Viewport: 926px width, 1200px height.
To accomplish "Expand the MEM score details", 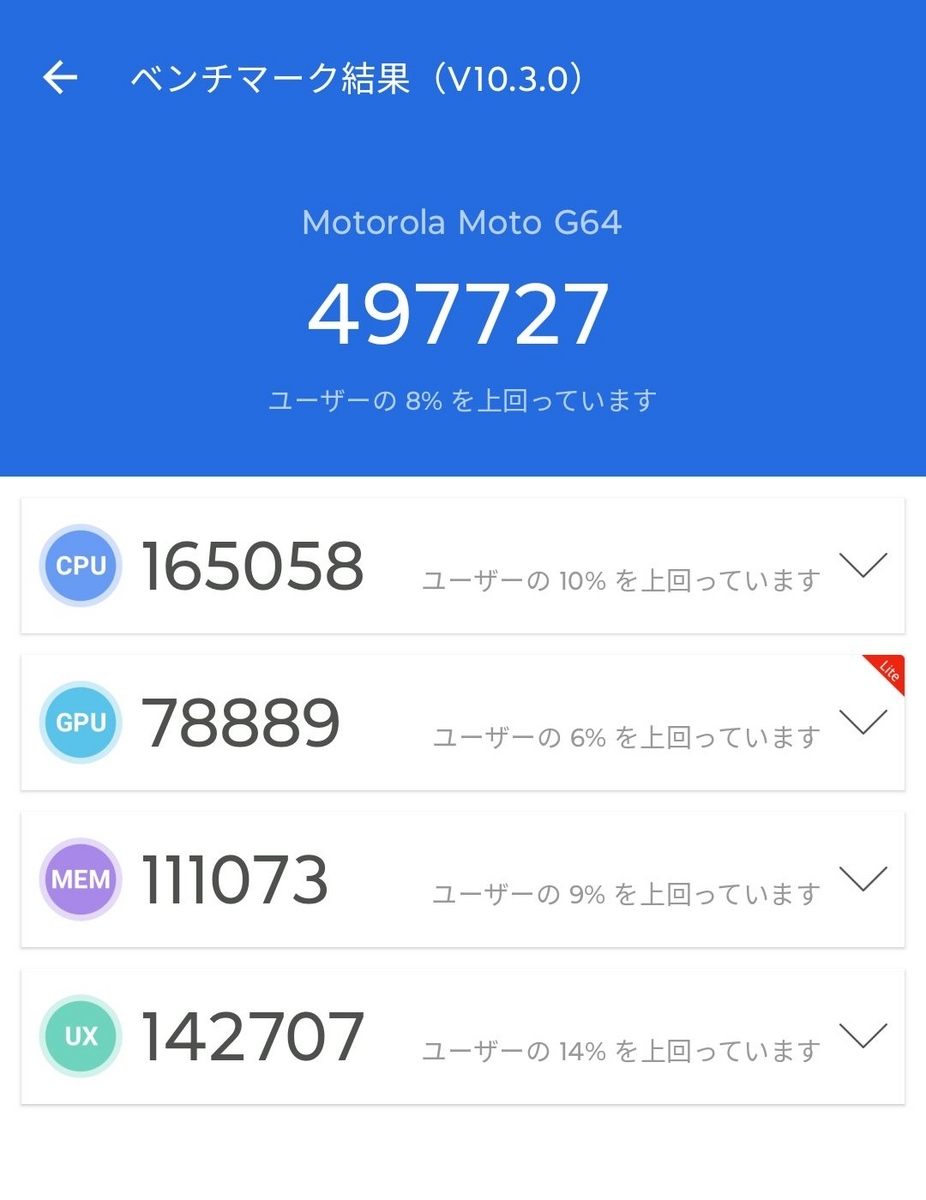I will [863, 879].
